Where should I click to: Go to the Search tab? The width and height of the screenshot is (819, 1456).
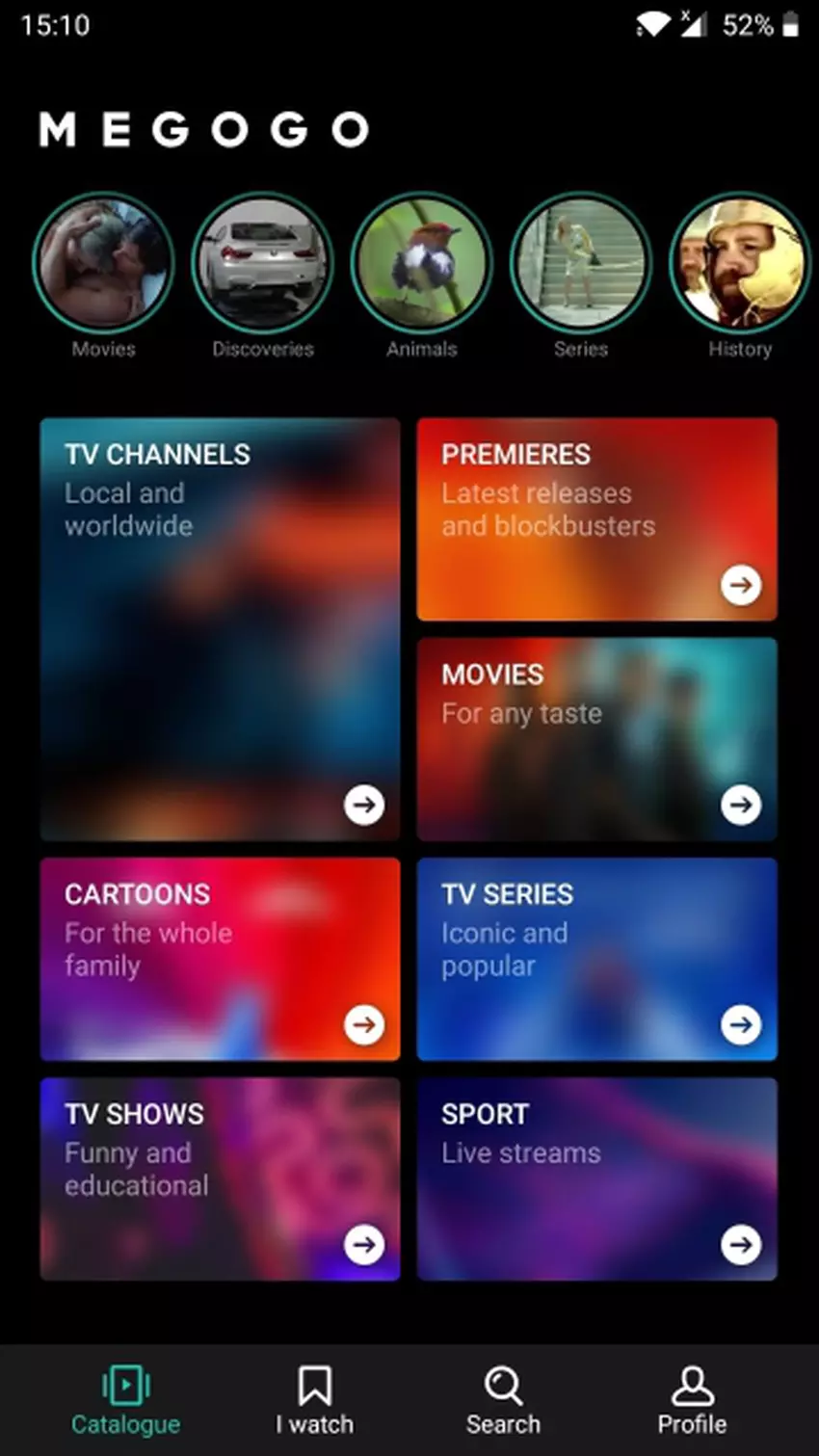[503, 1400]
